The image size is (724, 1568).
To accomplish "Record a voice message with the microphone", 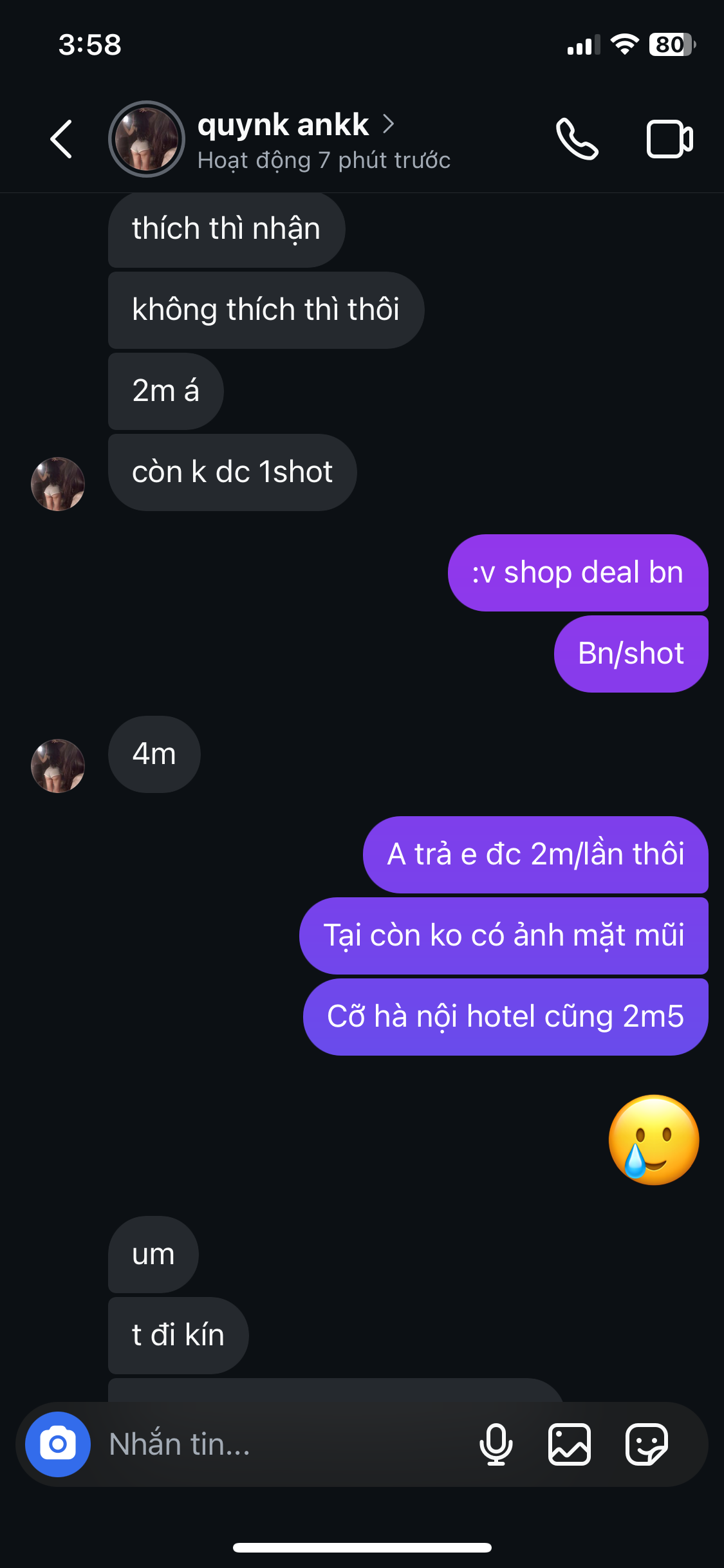I will coord(496,1444).
